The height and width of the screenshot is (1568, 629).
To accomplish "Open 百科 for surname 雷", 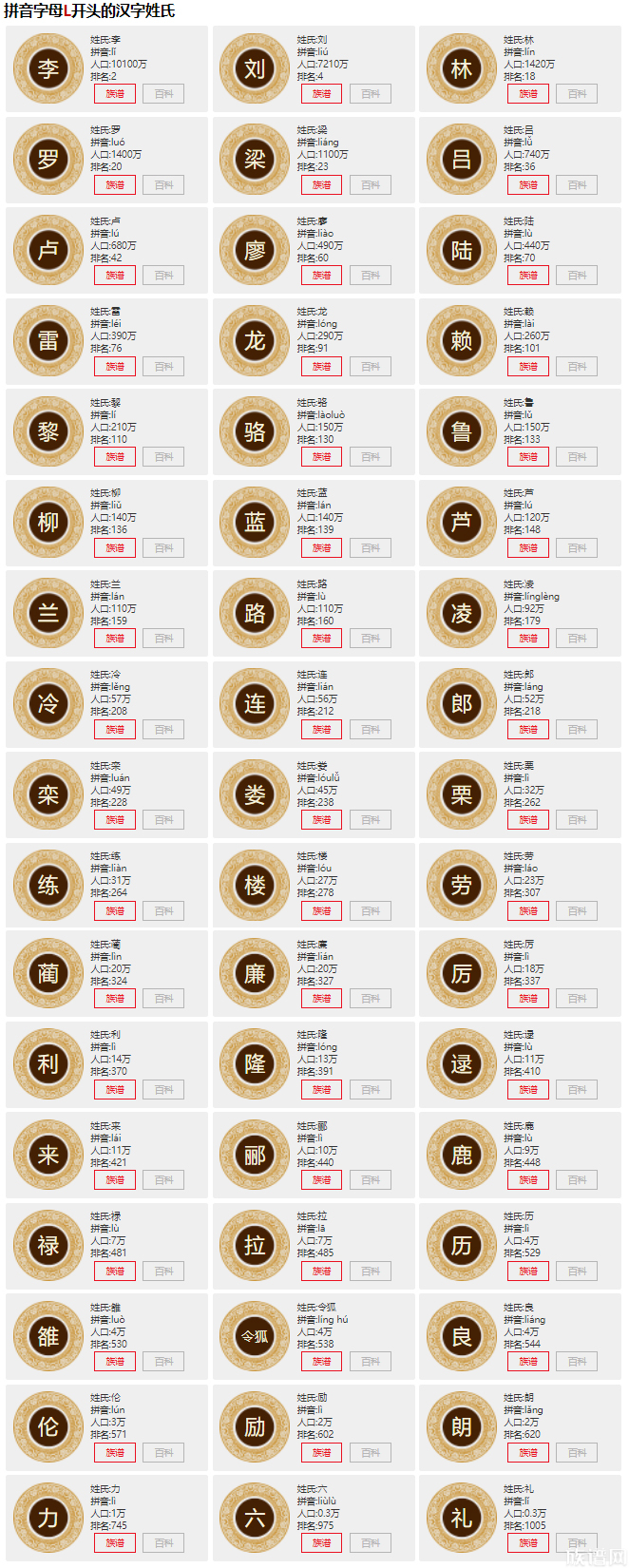I will click(163, 367).
